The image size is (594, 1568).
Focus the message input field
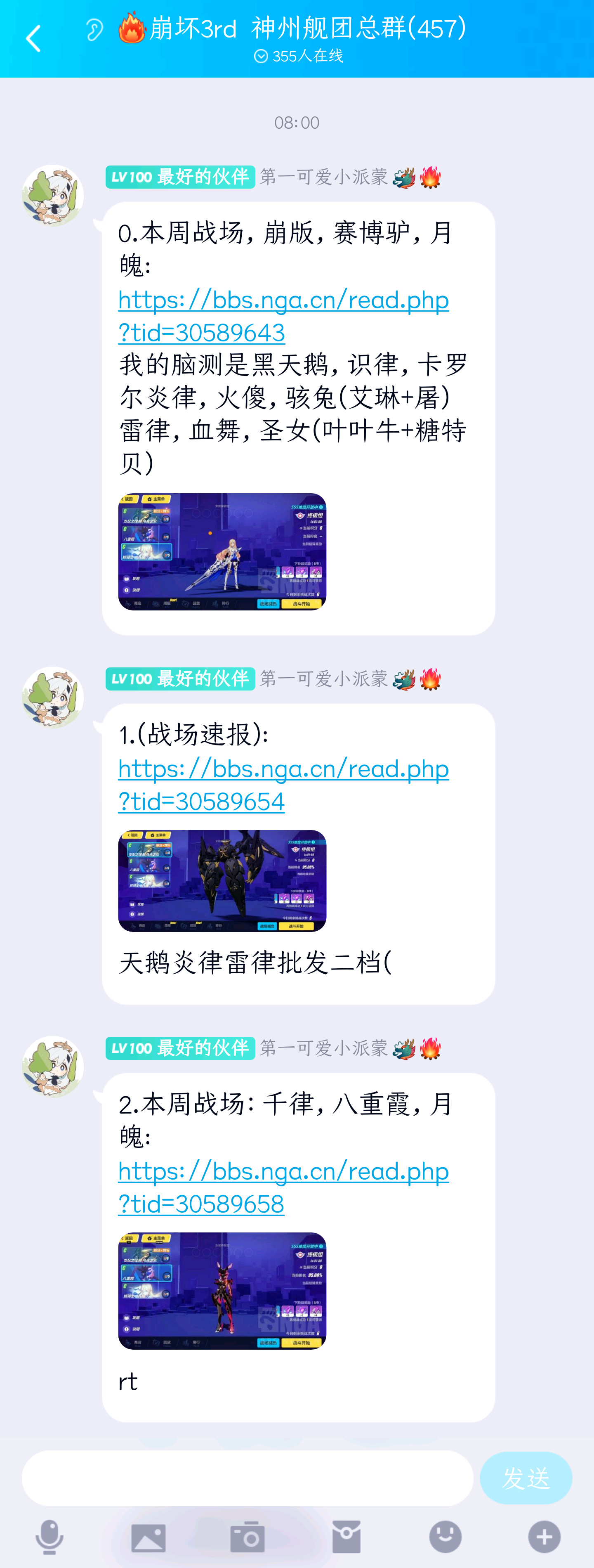[247, 1478]
